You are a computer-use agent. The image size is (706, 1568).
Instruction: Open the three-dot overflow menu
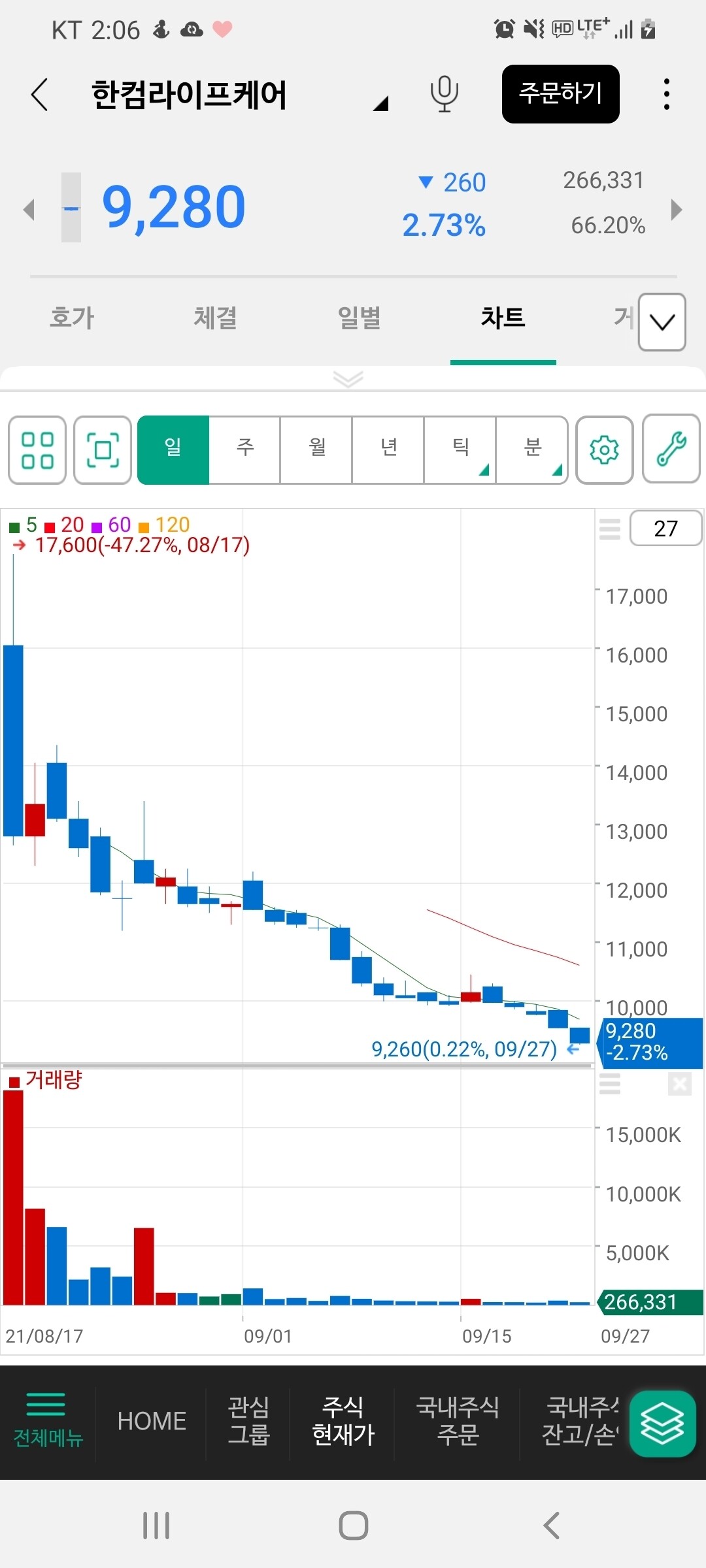666,95
